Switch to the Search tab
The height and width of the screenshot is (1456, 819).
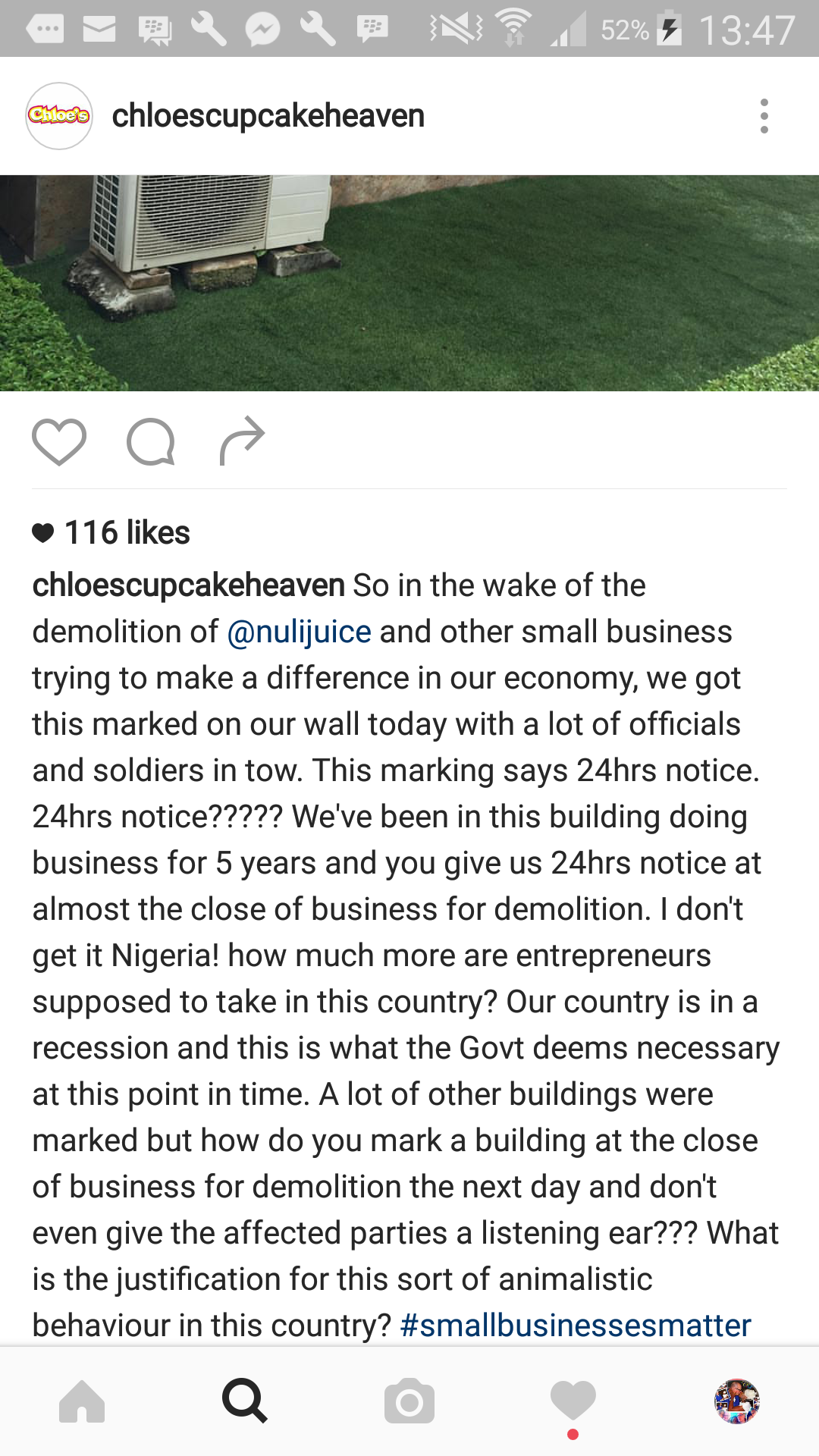click(x=245, y=1401)
